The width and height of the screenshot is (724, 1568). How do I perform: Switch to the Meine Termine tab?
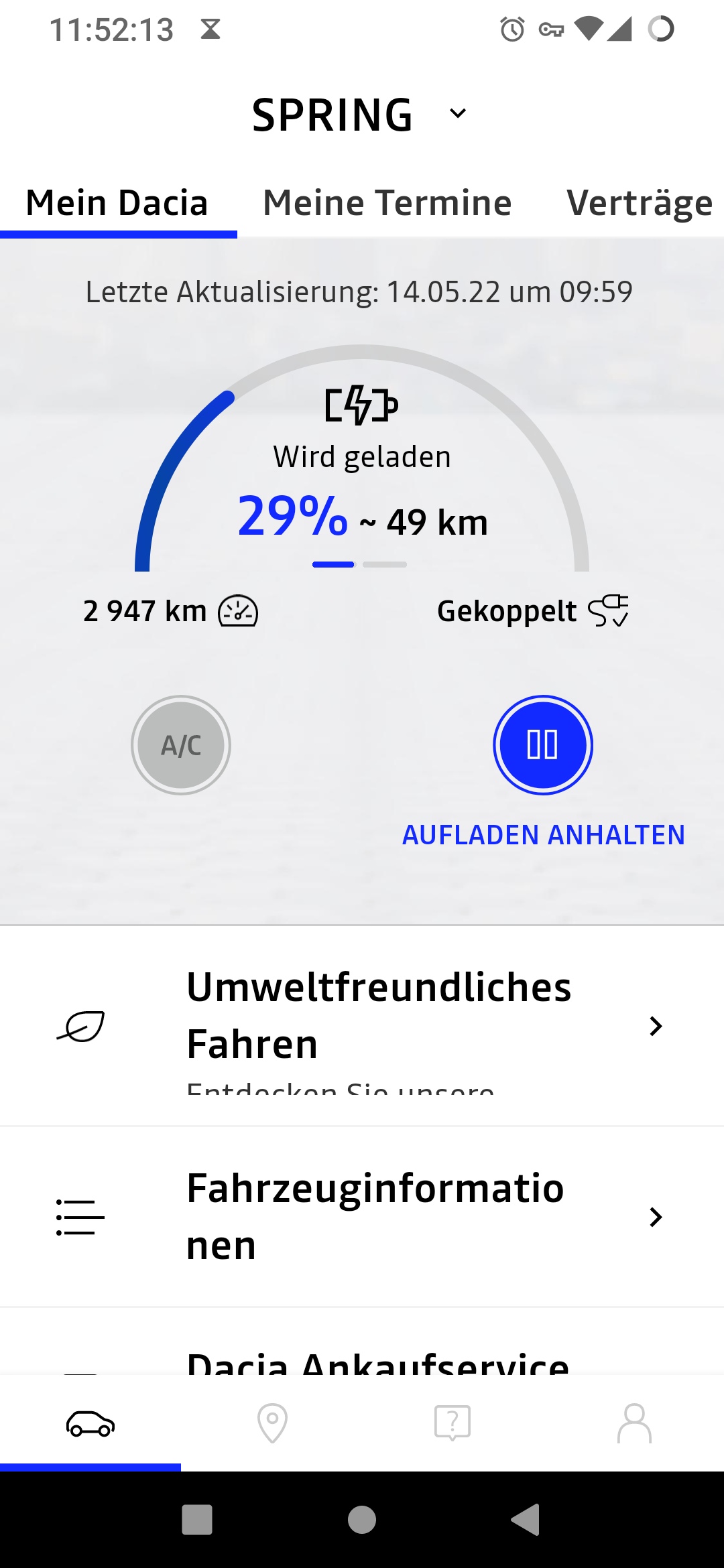pyautogui.click(x=387, y=203)
